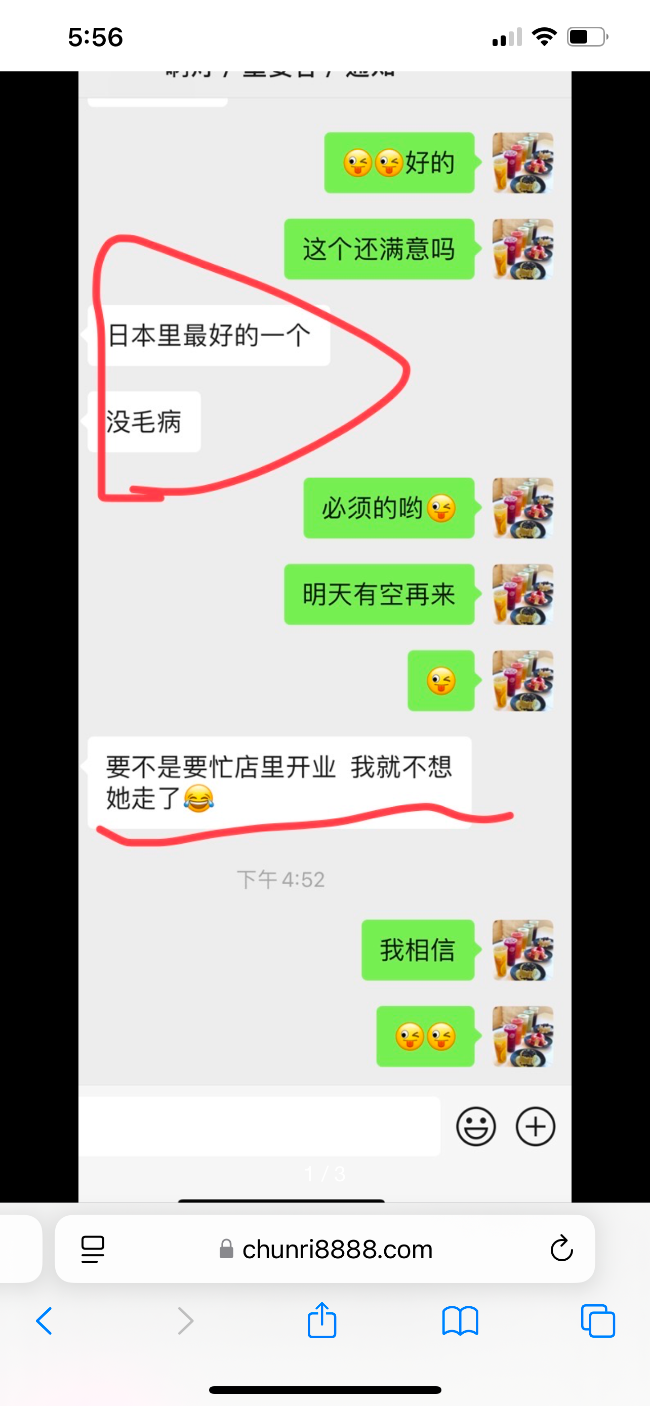Open the Safari share sheet
This screenshot has height=1406, width=650.
pos(321,1321)
